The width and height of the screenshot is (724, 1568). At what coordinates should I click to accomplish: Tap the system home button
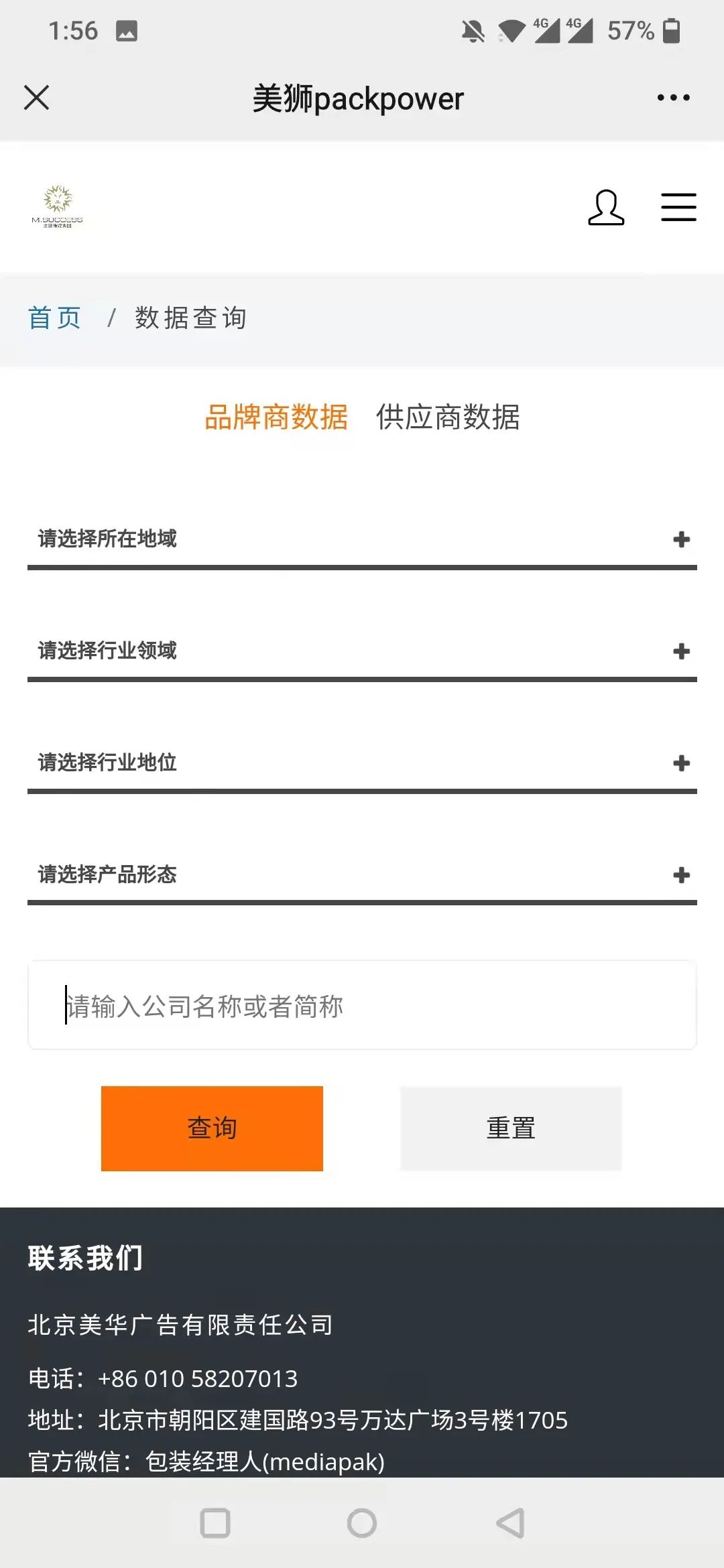[362, 1523]
